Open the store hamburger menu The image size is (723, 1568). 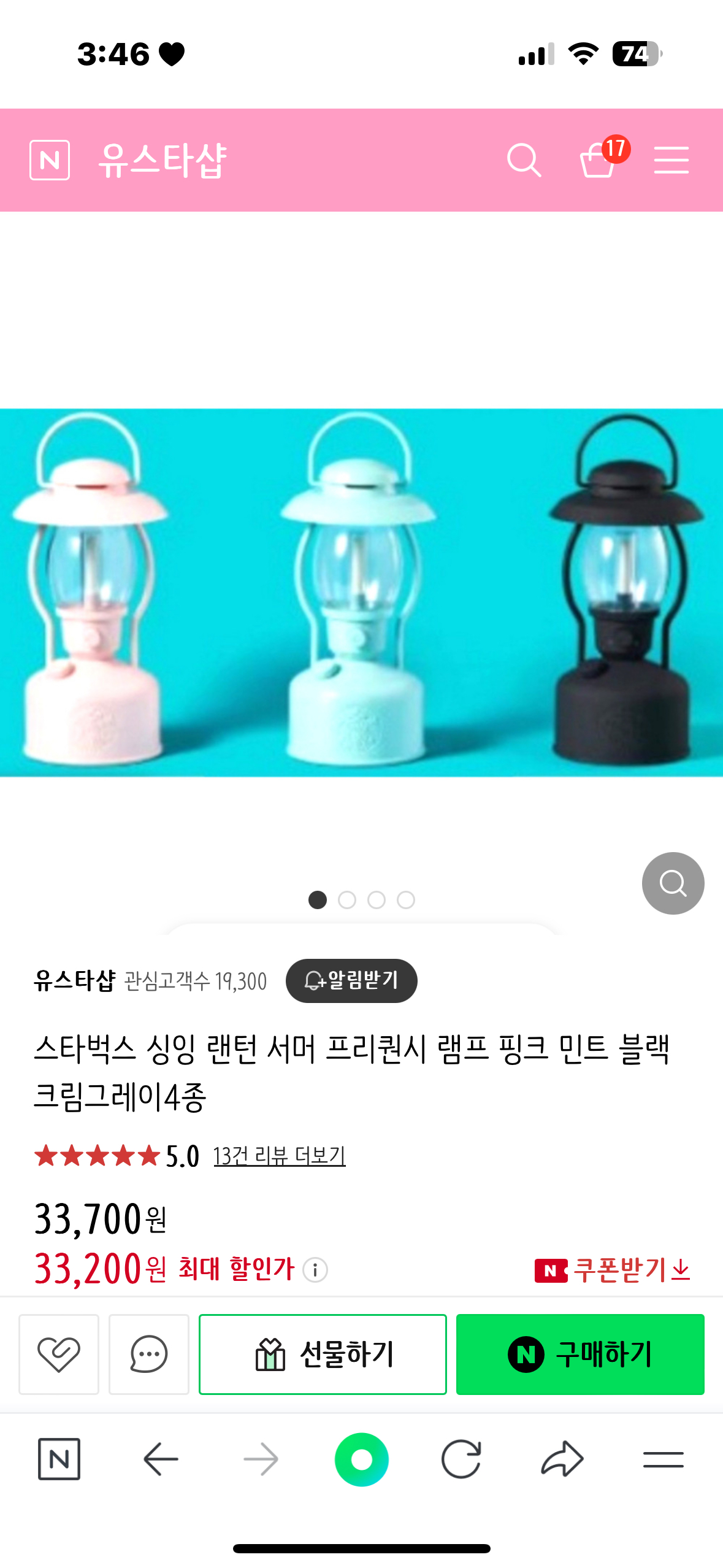(671, 161)
